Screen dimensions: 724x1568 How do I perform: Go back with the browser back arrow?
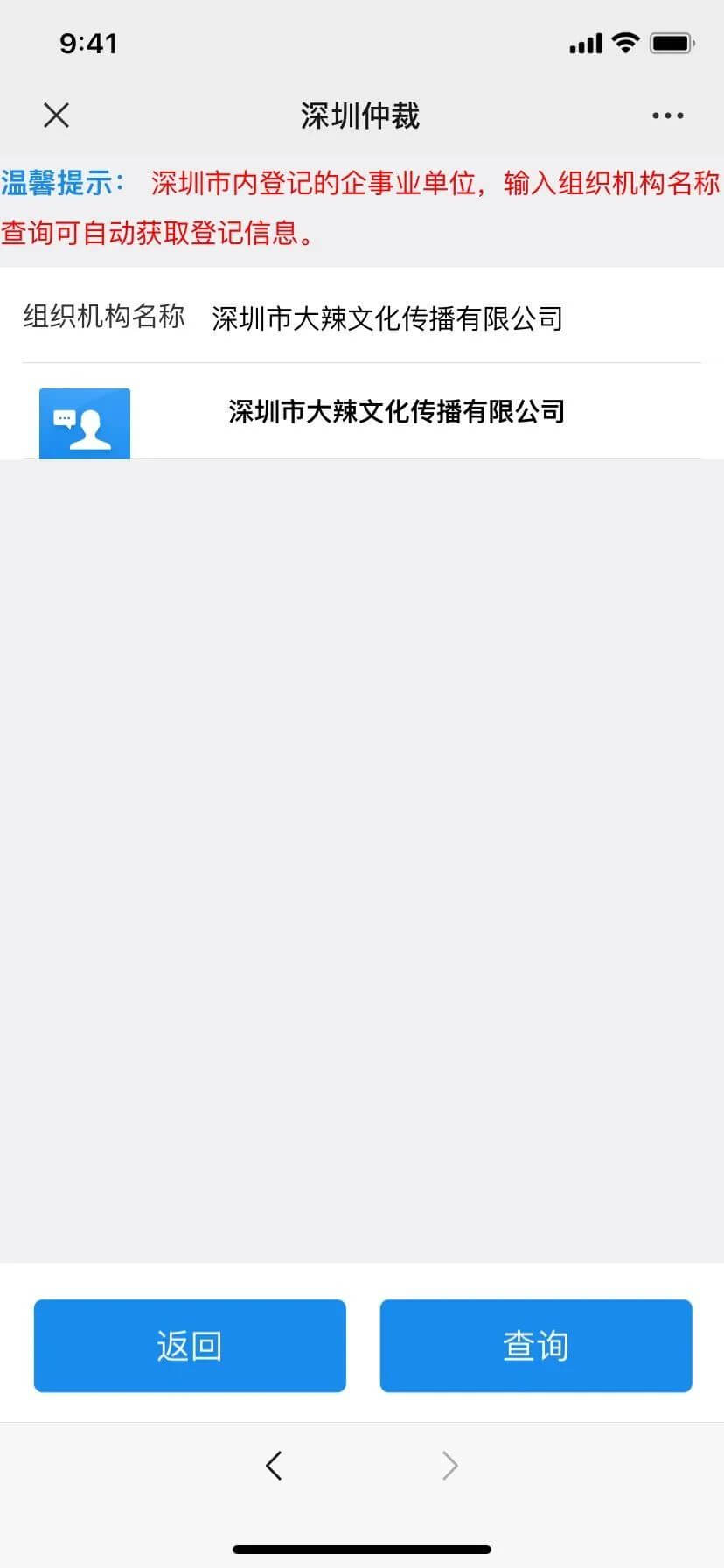274,1465
